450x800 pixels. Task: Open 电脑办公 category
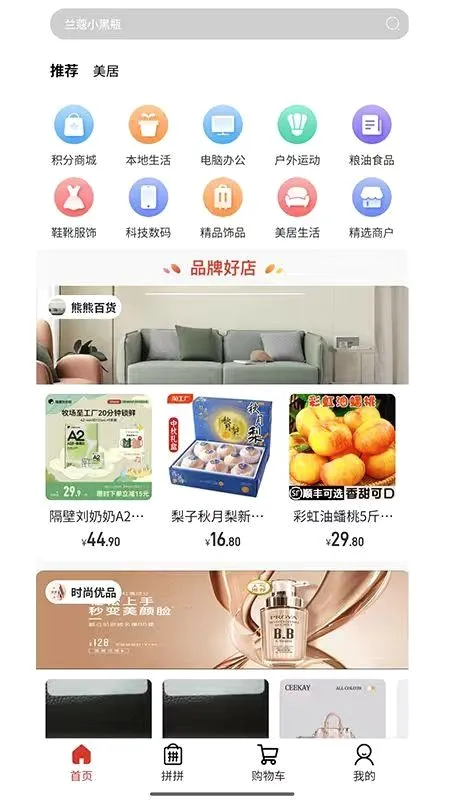[x=222, y=136]
